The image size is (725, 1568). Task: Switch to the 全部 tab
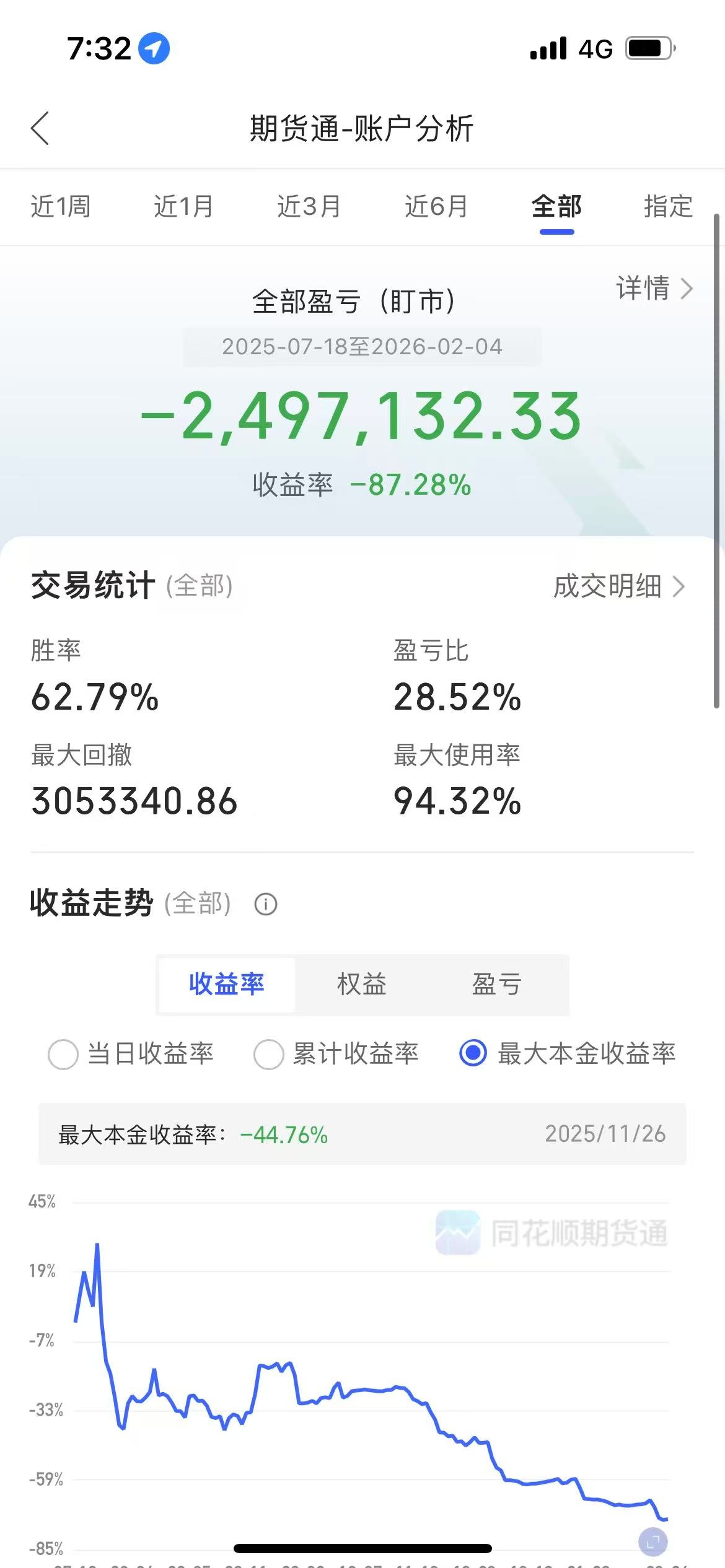tap(556, 207)
